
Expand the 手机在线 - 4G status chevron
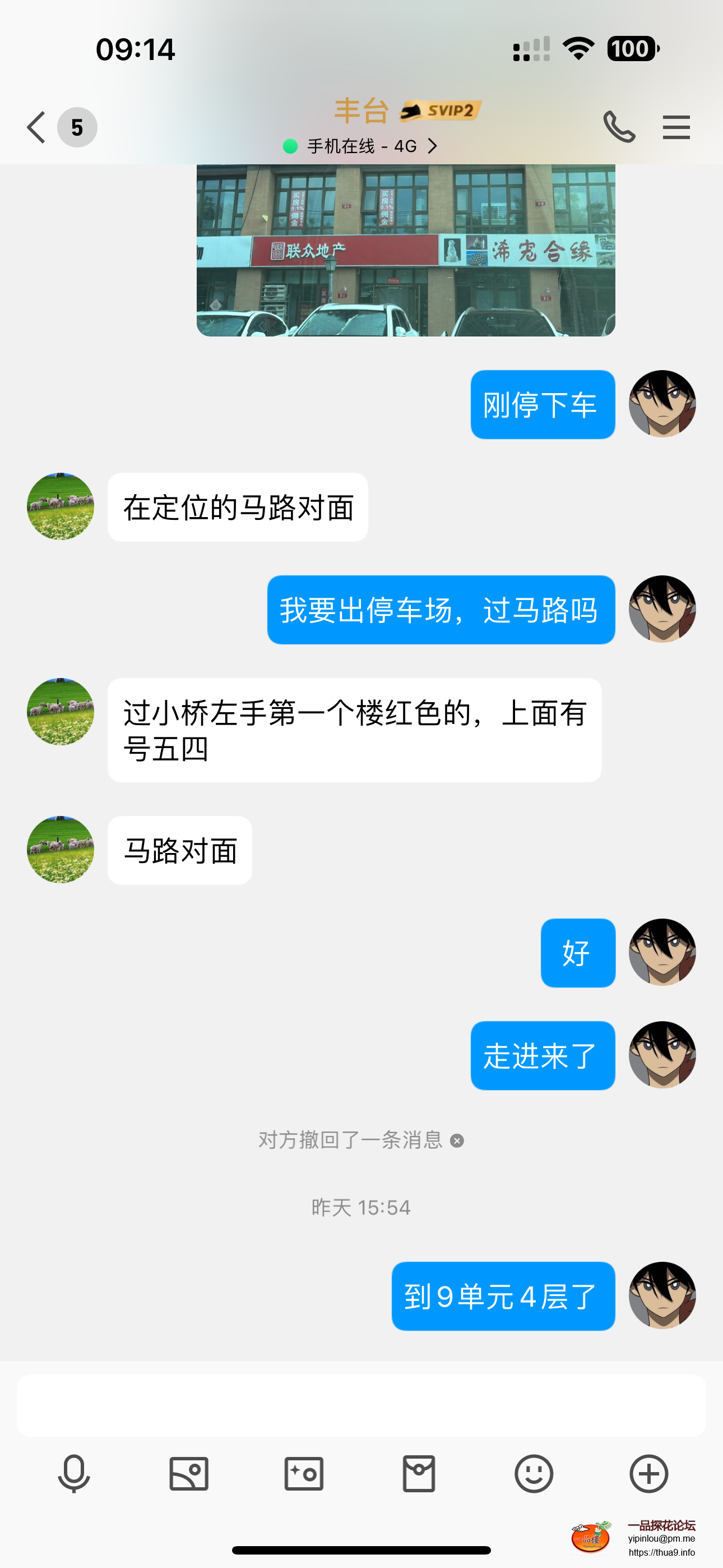(x=432, y=146)
